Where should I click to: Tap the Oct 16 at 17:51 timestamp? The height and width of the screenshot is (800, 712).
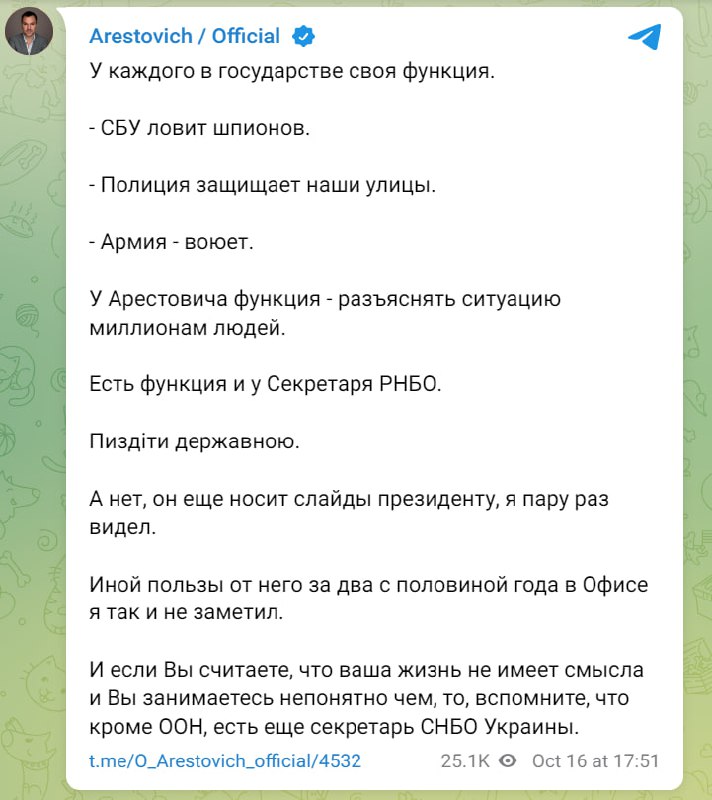coord(595,761)
